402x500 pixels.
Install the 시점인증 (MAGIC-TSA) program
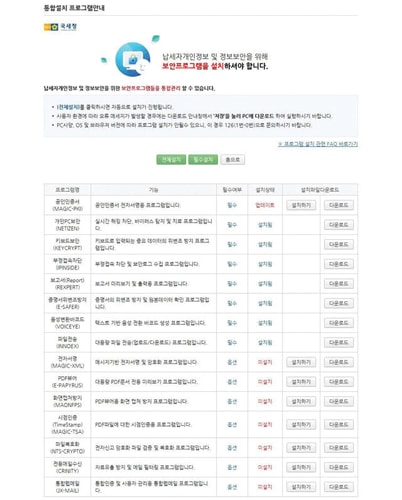301,425
